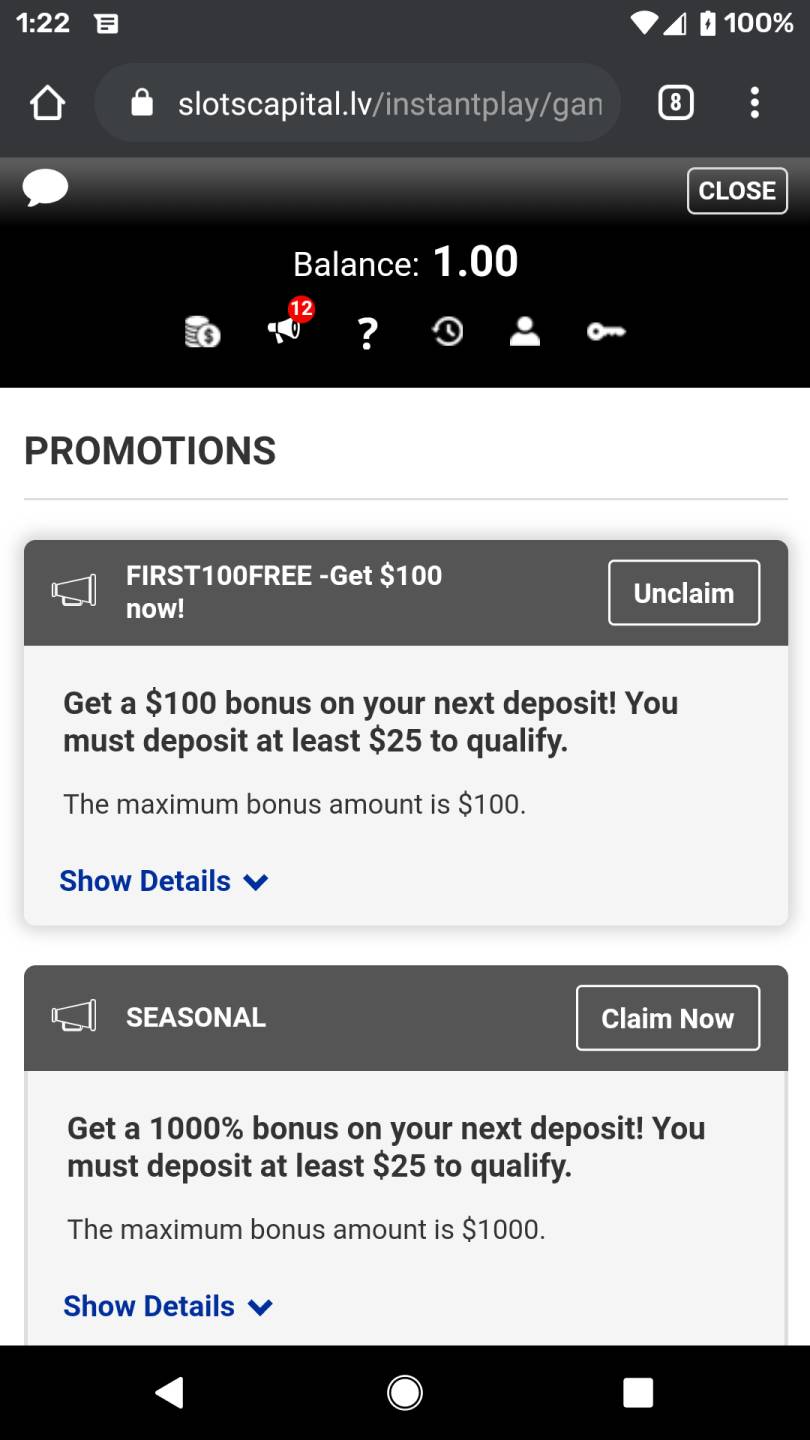Open the help question mark
The height and width of the screenshot is (1440, 810).
pyautogui.click(x=367, y=332)
